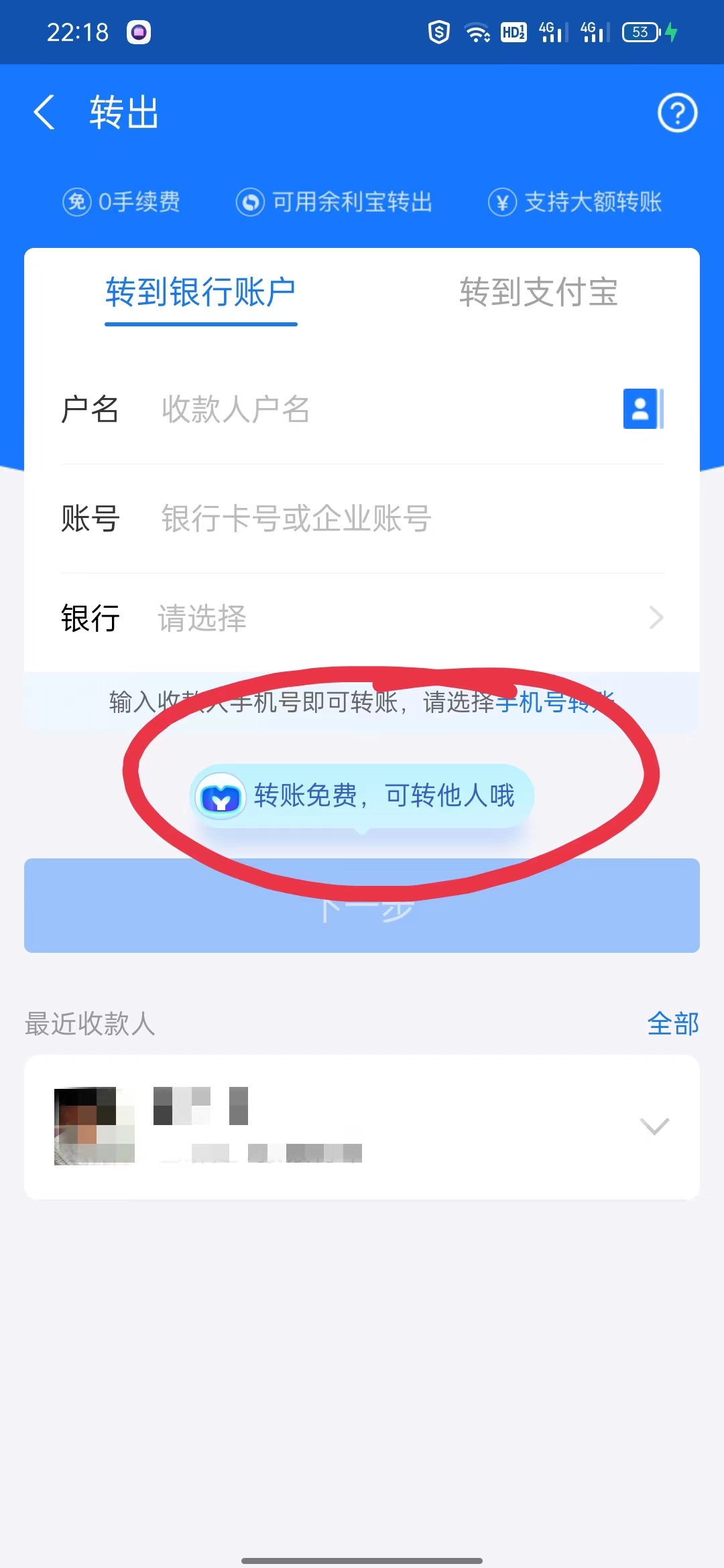
Task: Open the help question mark icon
Action: click(x=677, y=113)
